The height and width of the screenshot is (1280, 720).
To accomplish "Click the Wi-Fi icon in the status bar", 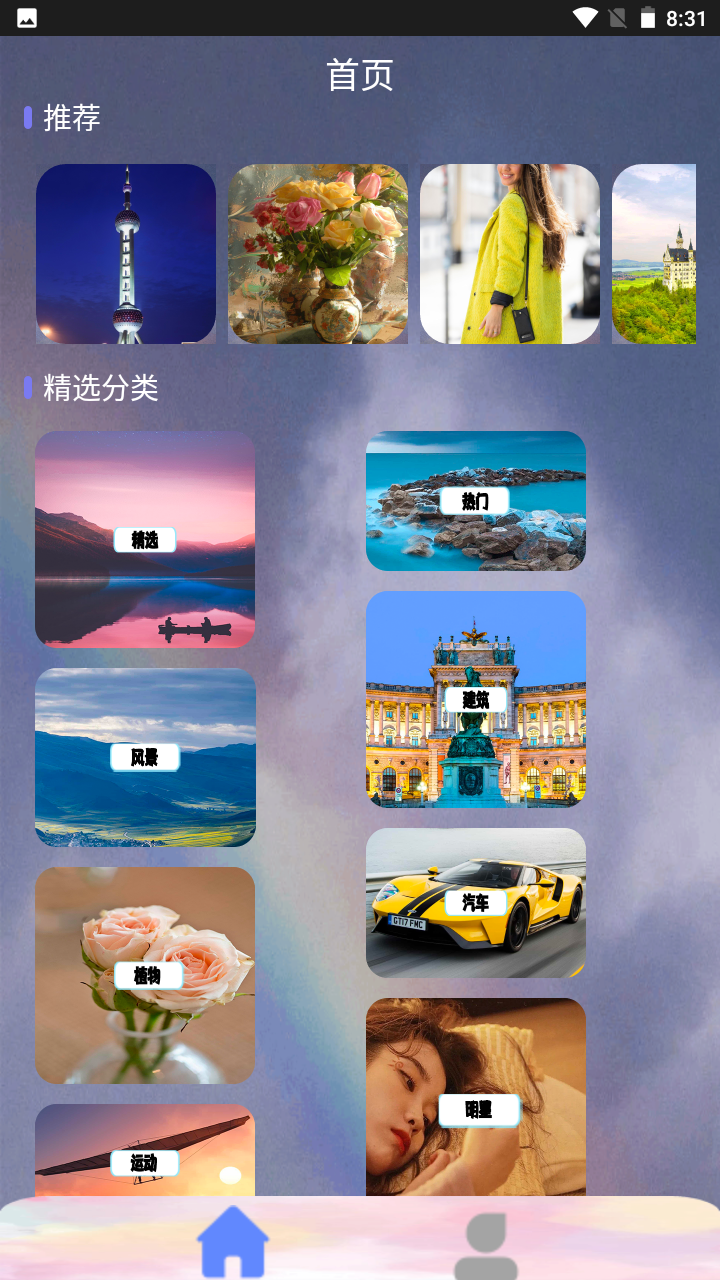I will pyautogui.click(x=584, y=16).
